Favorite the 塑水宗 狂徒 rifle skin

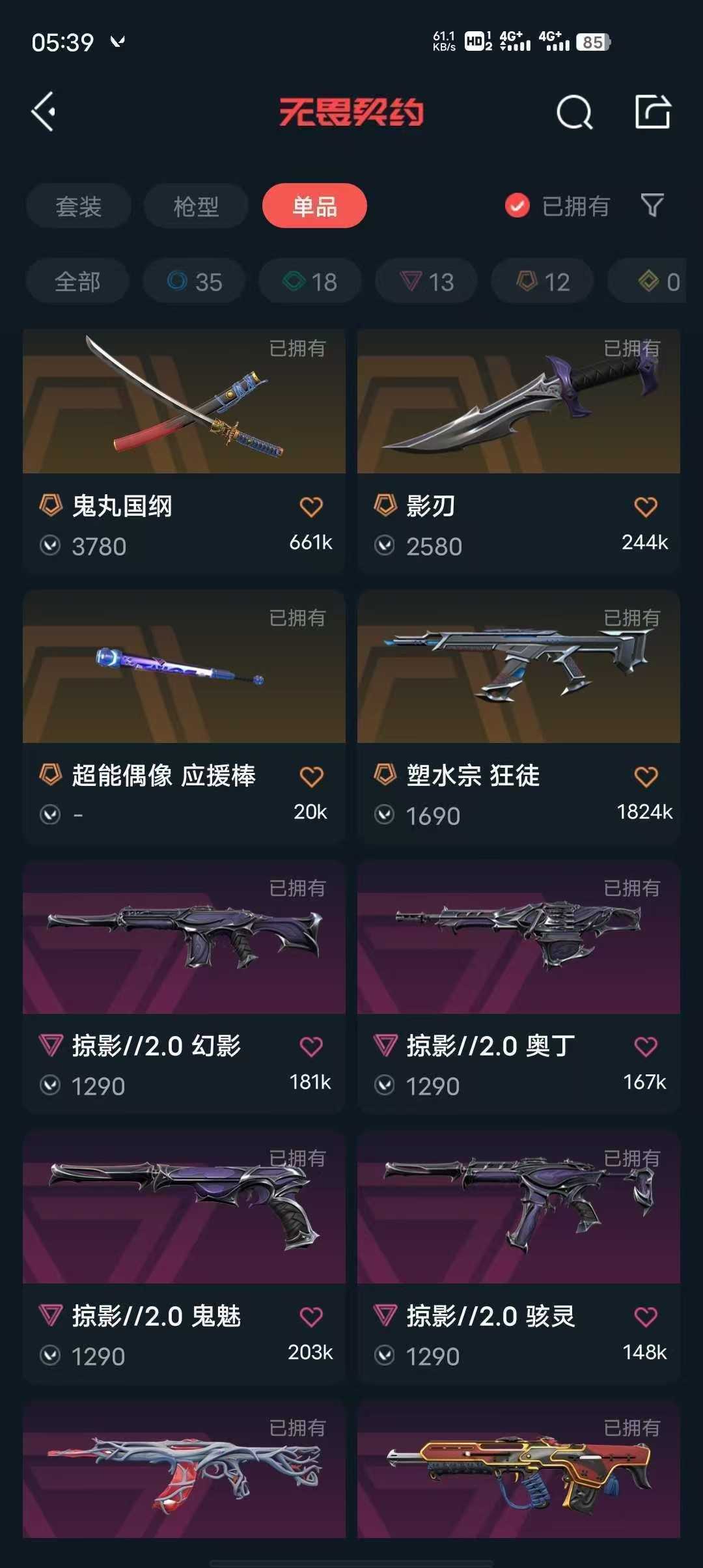pos(644,776)
